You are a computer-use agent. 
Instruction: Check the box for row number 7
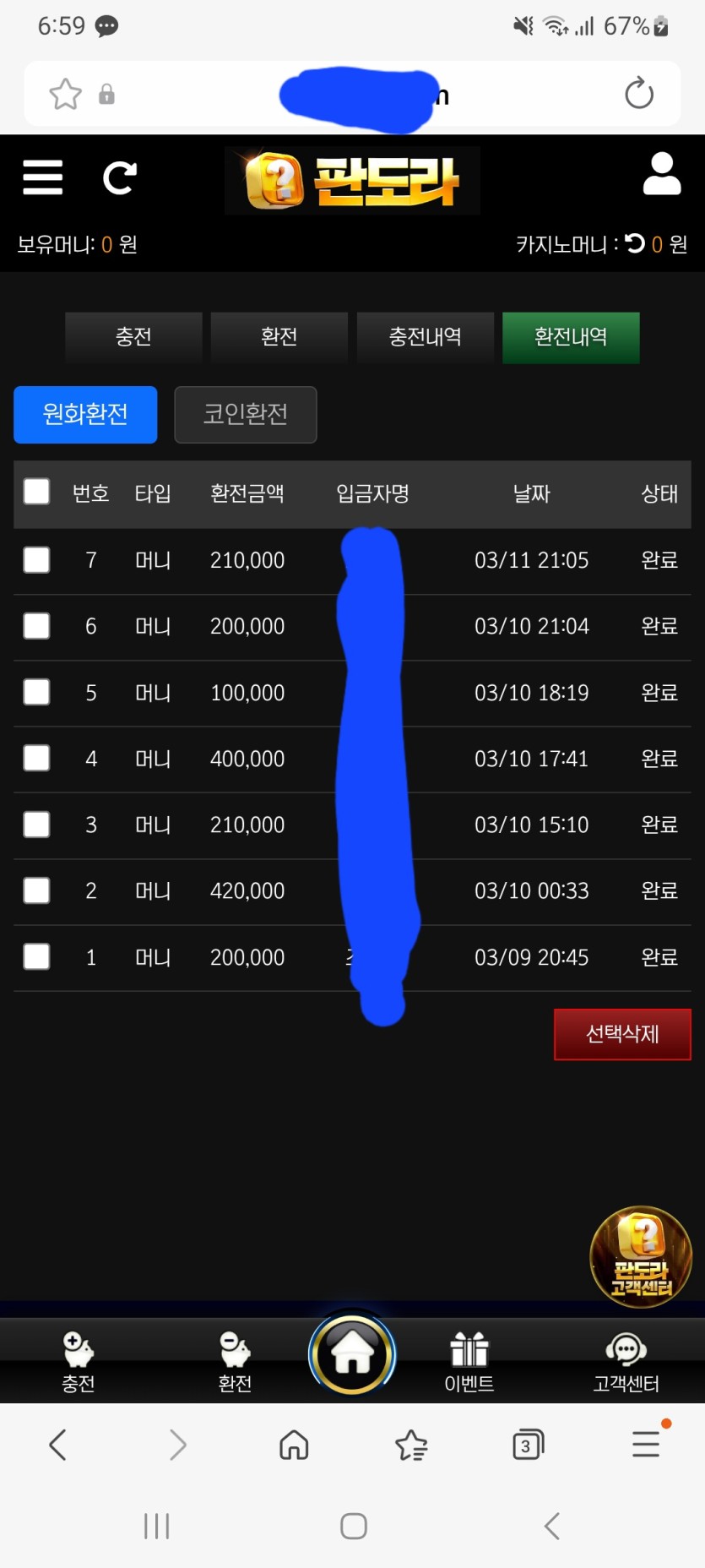coord(36,559)
